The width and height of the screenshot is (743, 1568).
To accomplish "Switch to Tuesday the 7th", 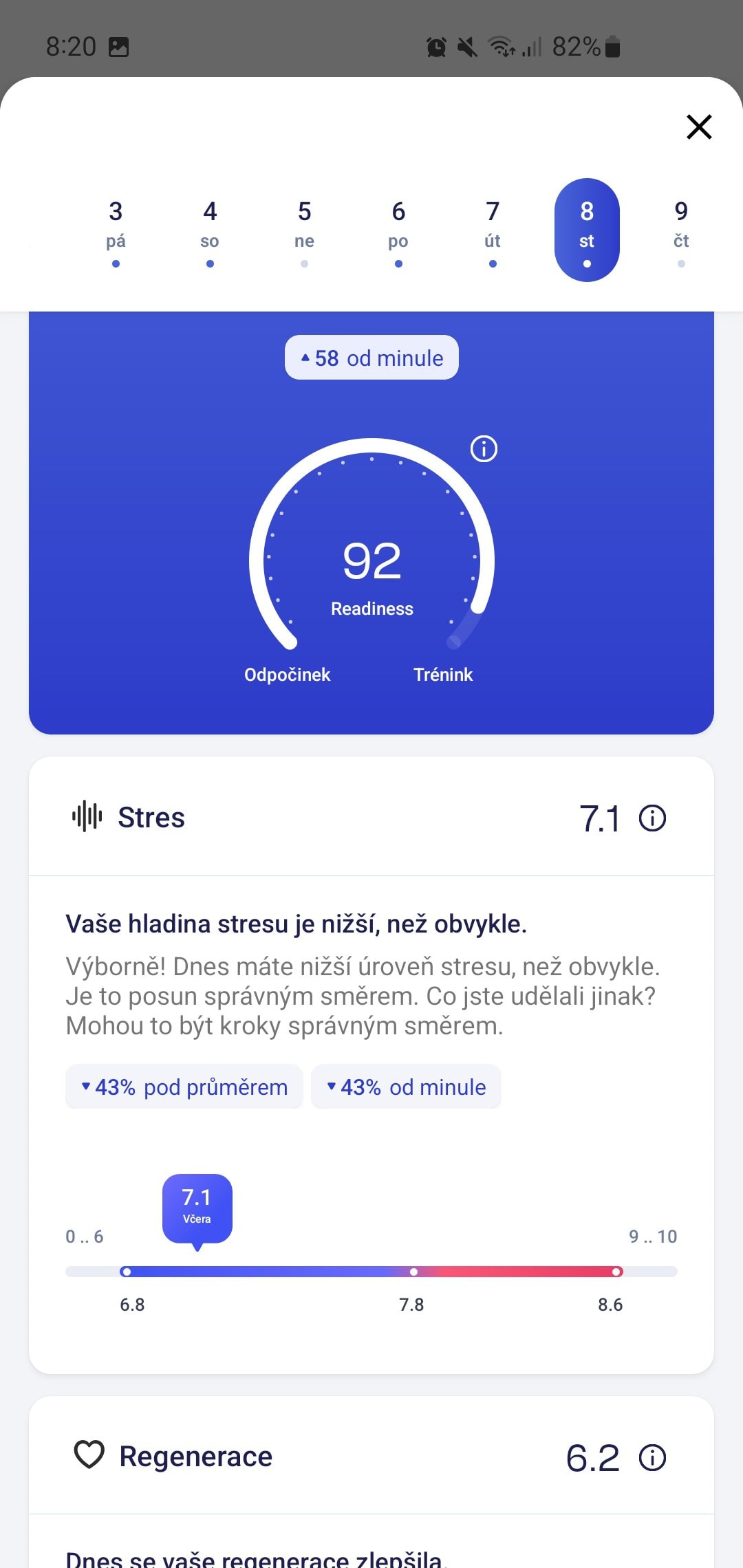I will pos(493,230).
